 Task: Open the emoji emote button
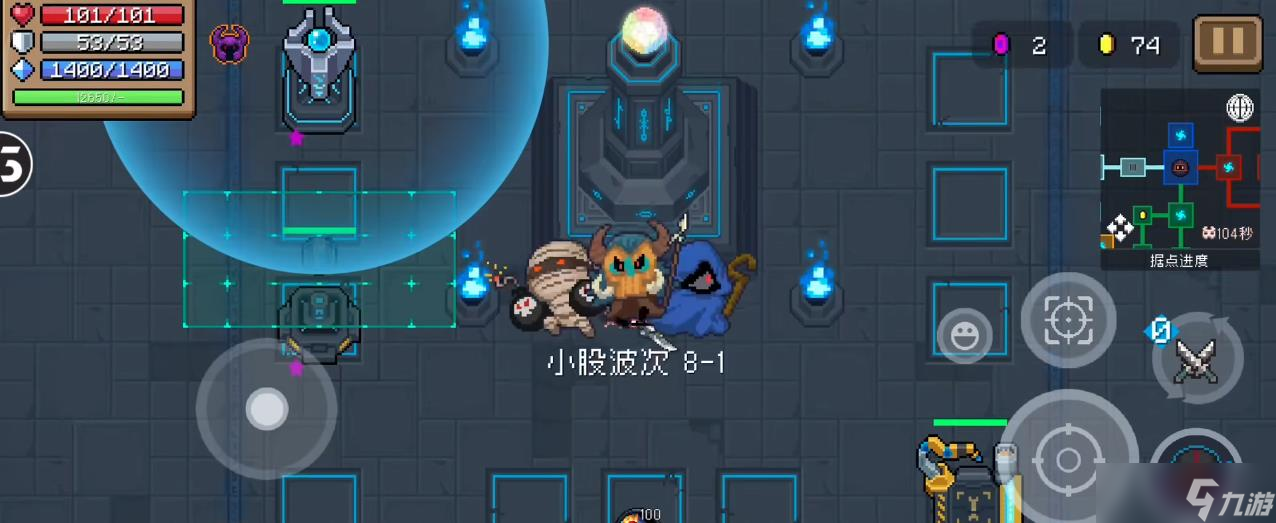(965, 337)
